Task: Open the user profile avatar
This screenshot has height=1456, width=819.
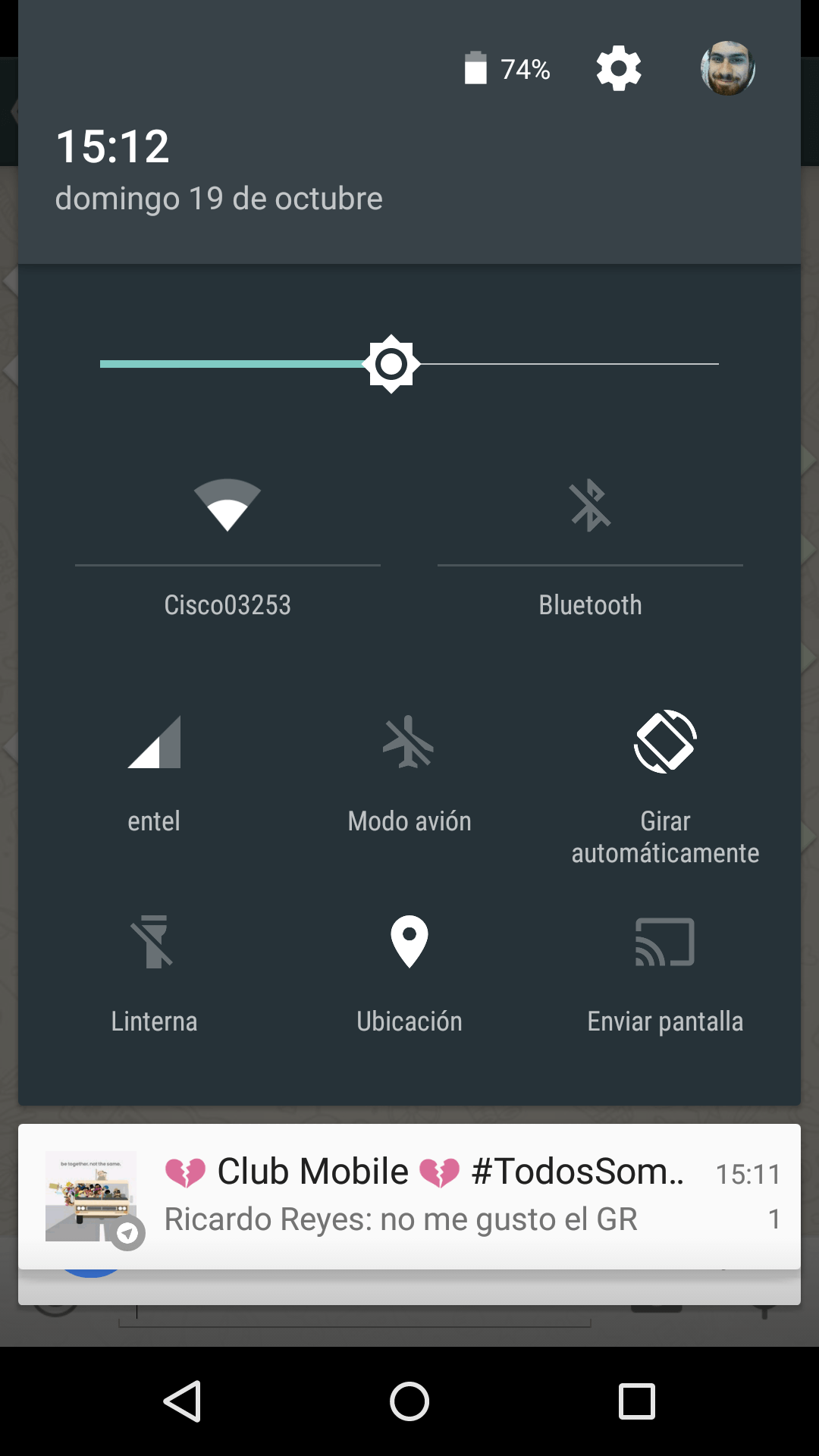Action: click(727, 69)
